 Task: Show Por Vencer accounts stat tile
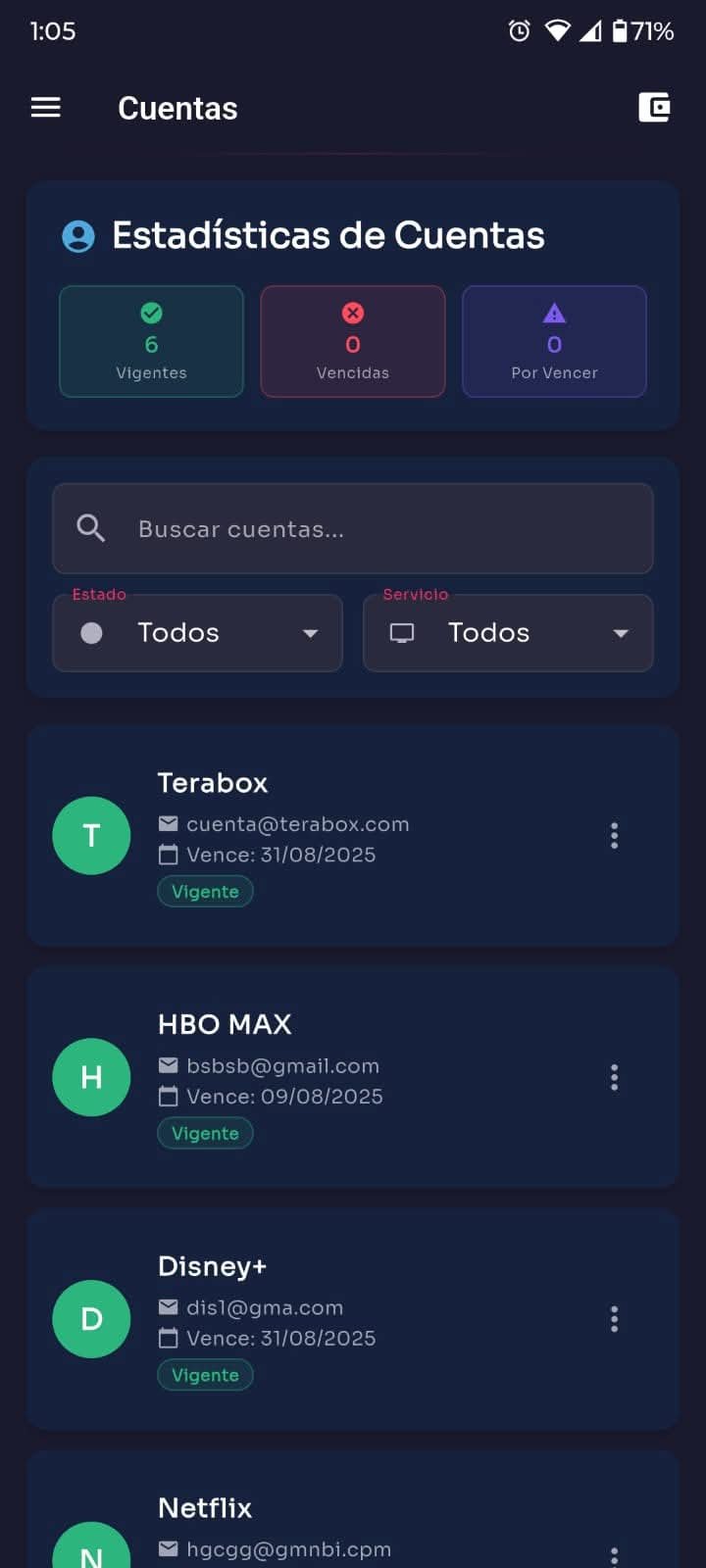554,342
